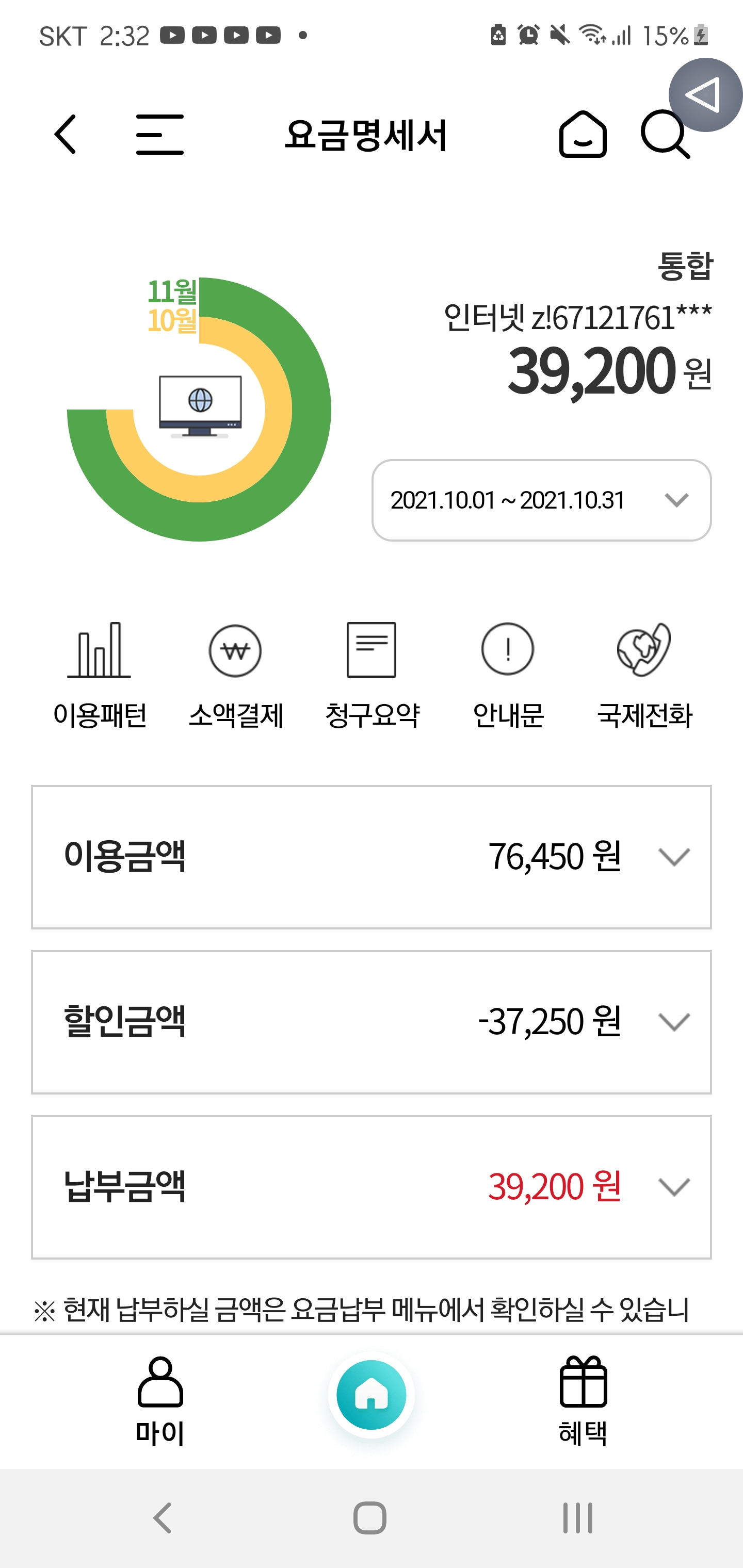Expand the 이용금액 76,450 원 row
The width and height of the screenshot is (743, 1568).
coord(371,857)
